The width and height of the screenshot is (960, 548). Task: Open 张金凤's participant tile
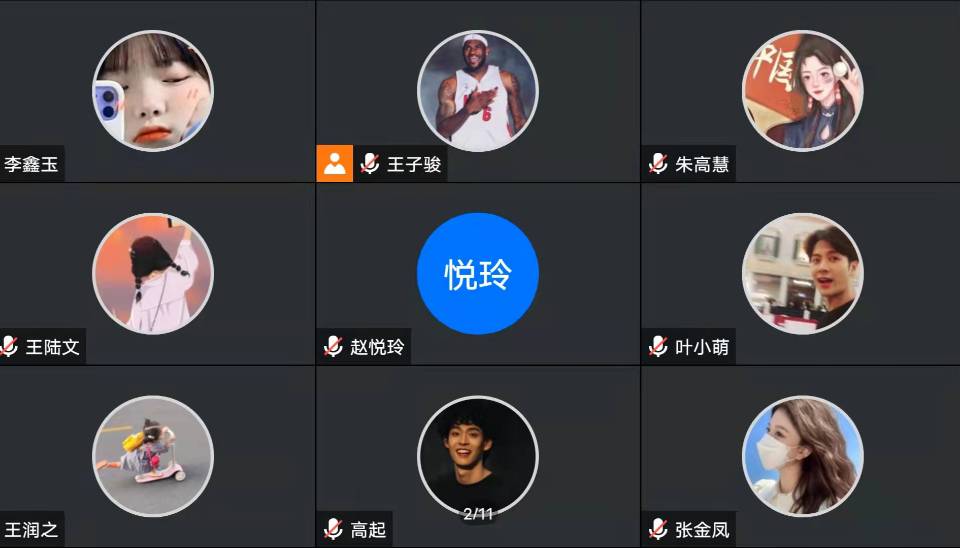[x=802, y=456]
